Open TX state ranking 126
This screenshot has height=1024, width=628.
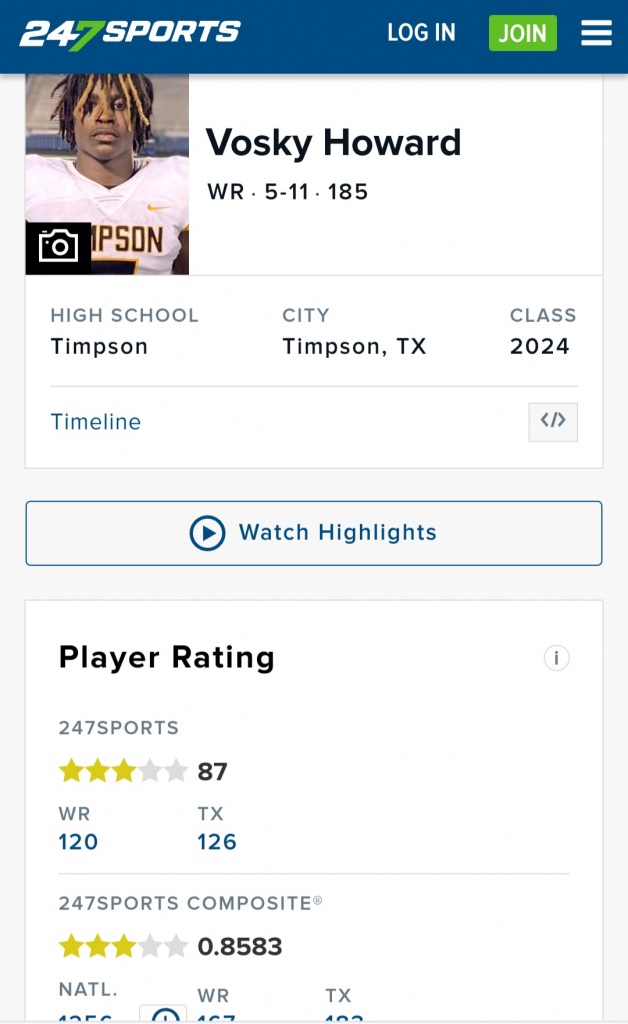click(217, 842)
